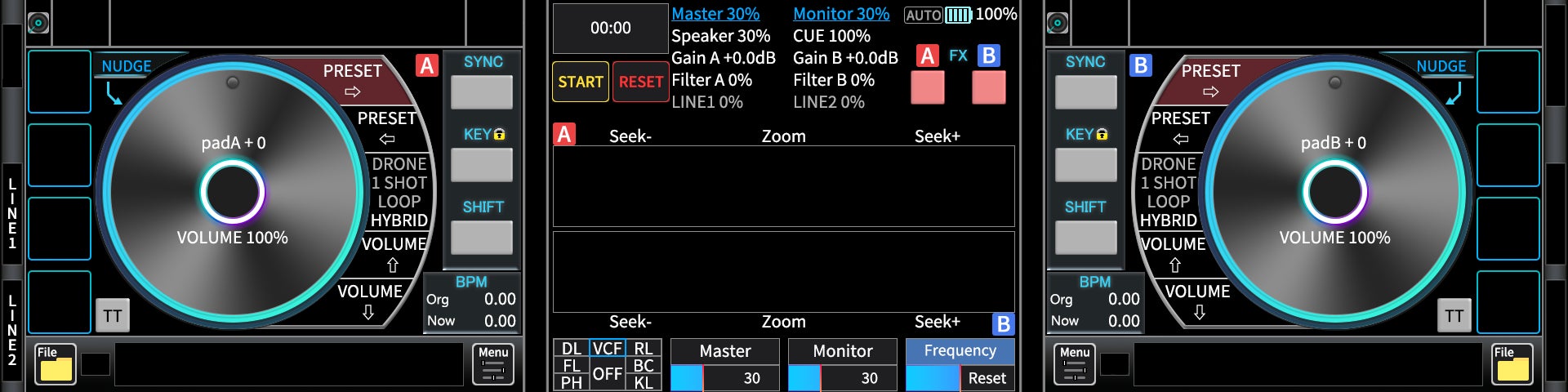Open the Master 30% link
Image resolution: width=1568 pixels, height=392 pixels.
click(715, 14)
